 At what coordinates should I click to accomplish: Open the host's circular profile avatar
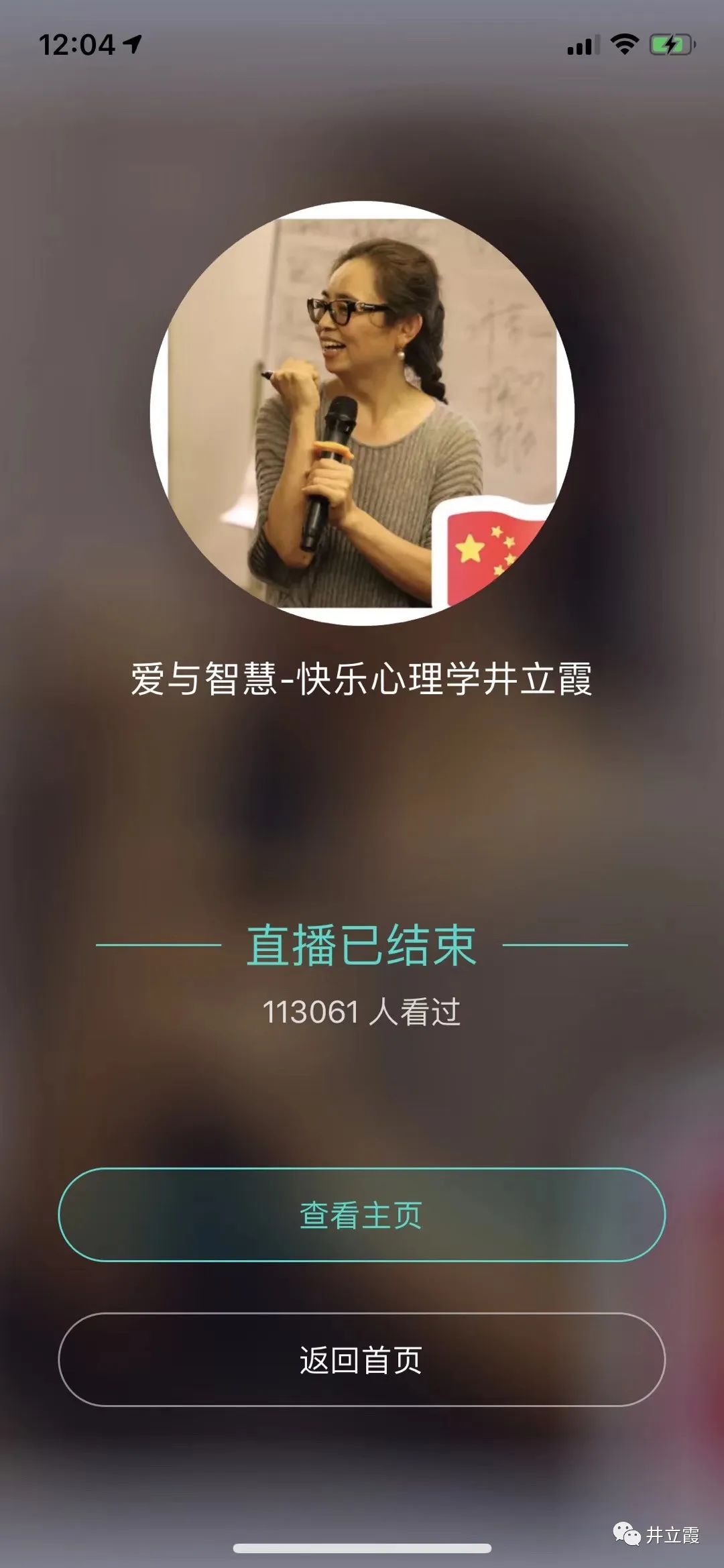(x=362, y=413)
